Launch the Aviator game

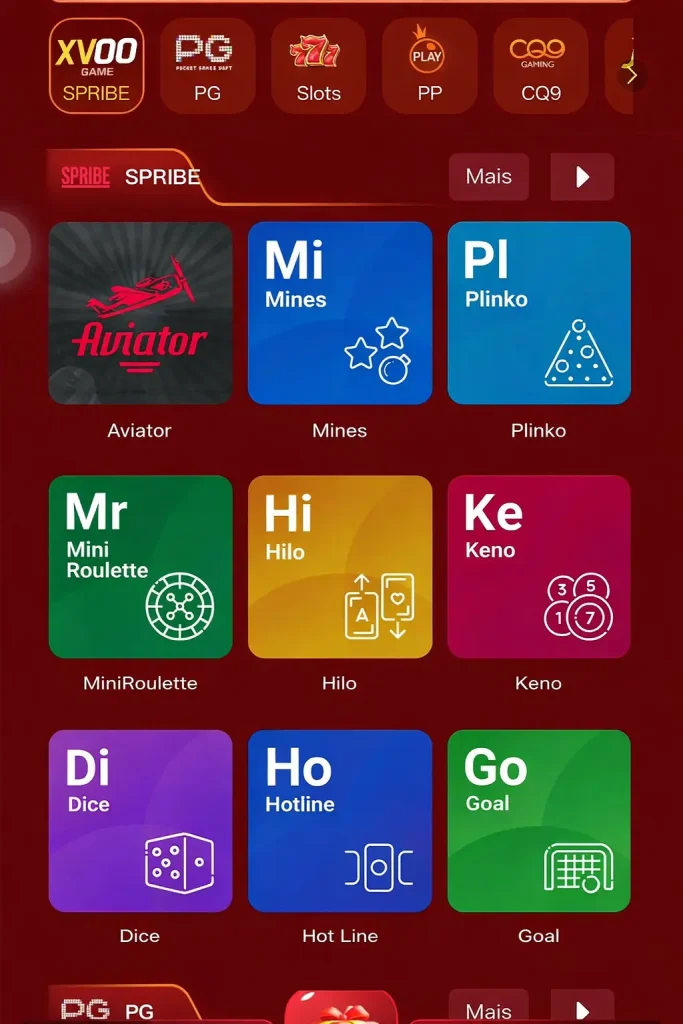140,313
